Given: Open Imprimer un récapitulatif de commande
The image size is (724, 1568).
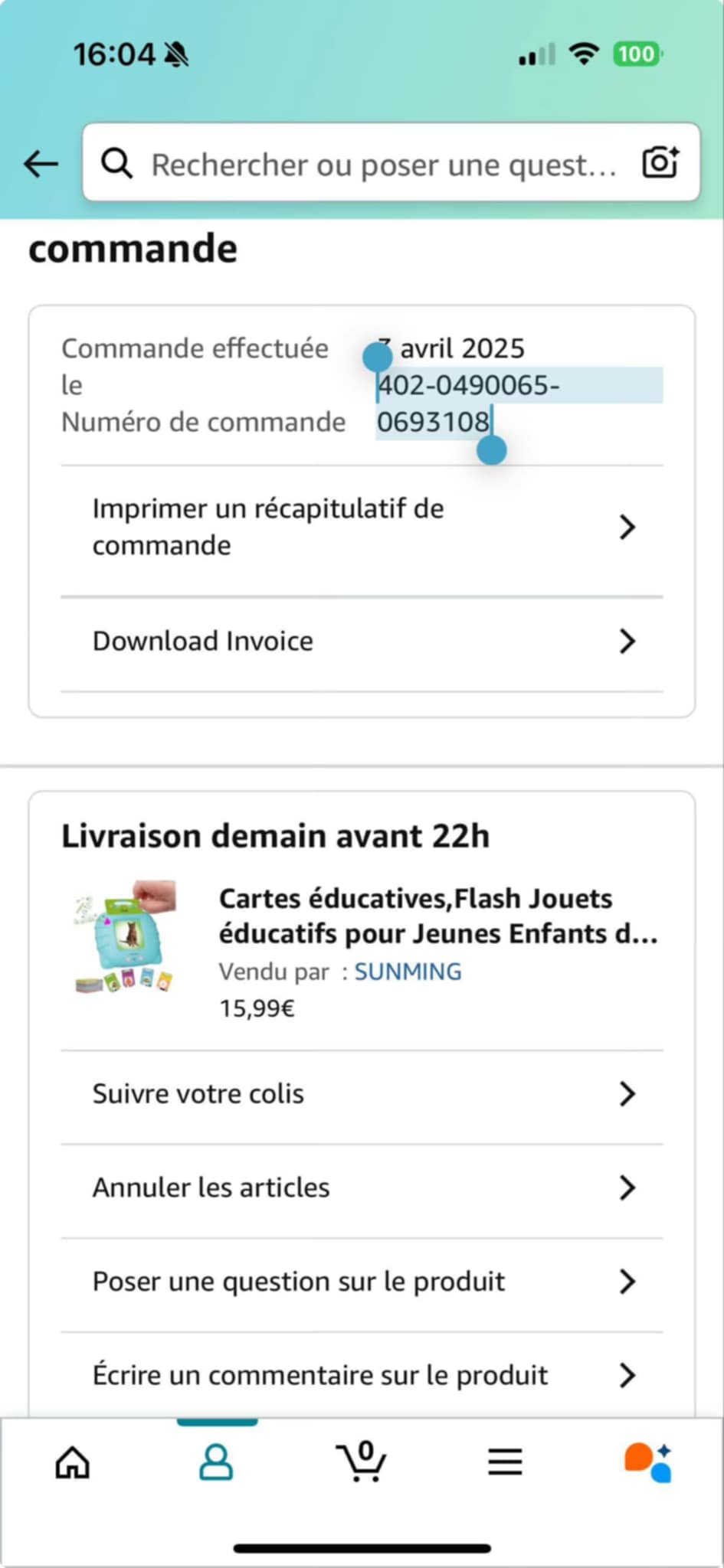Looking at the screenshot, I should click(x=362, y=527).
